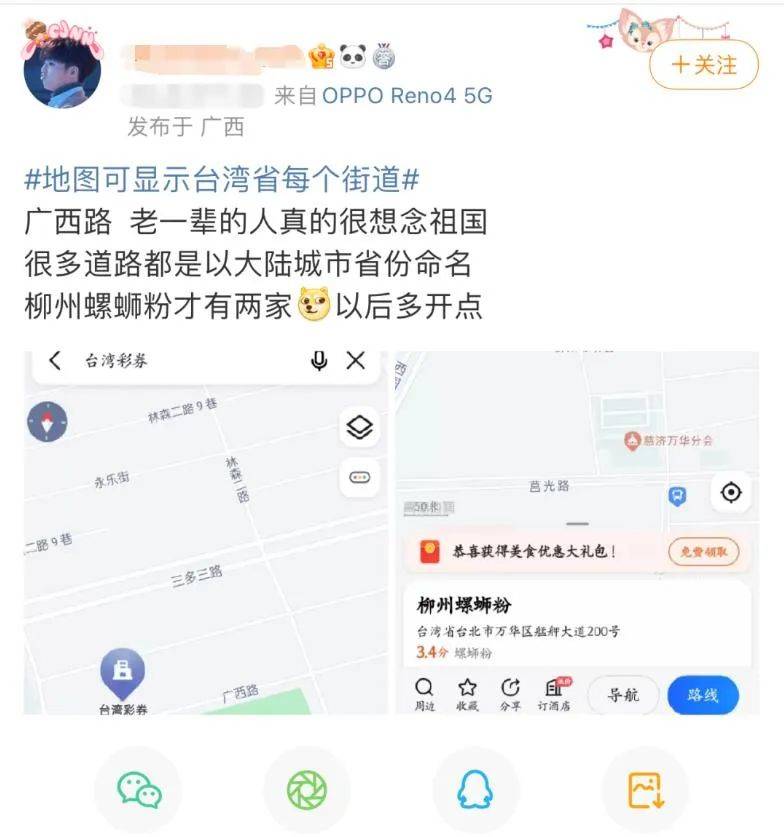Share the post to WeChat Moments
This screenshot has height=837, width=784.
[x=307, y=791]
